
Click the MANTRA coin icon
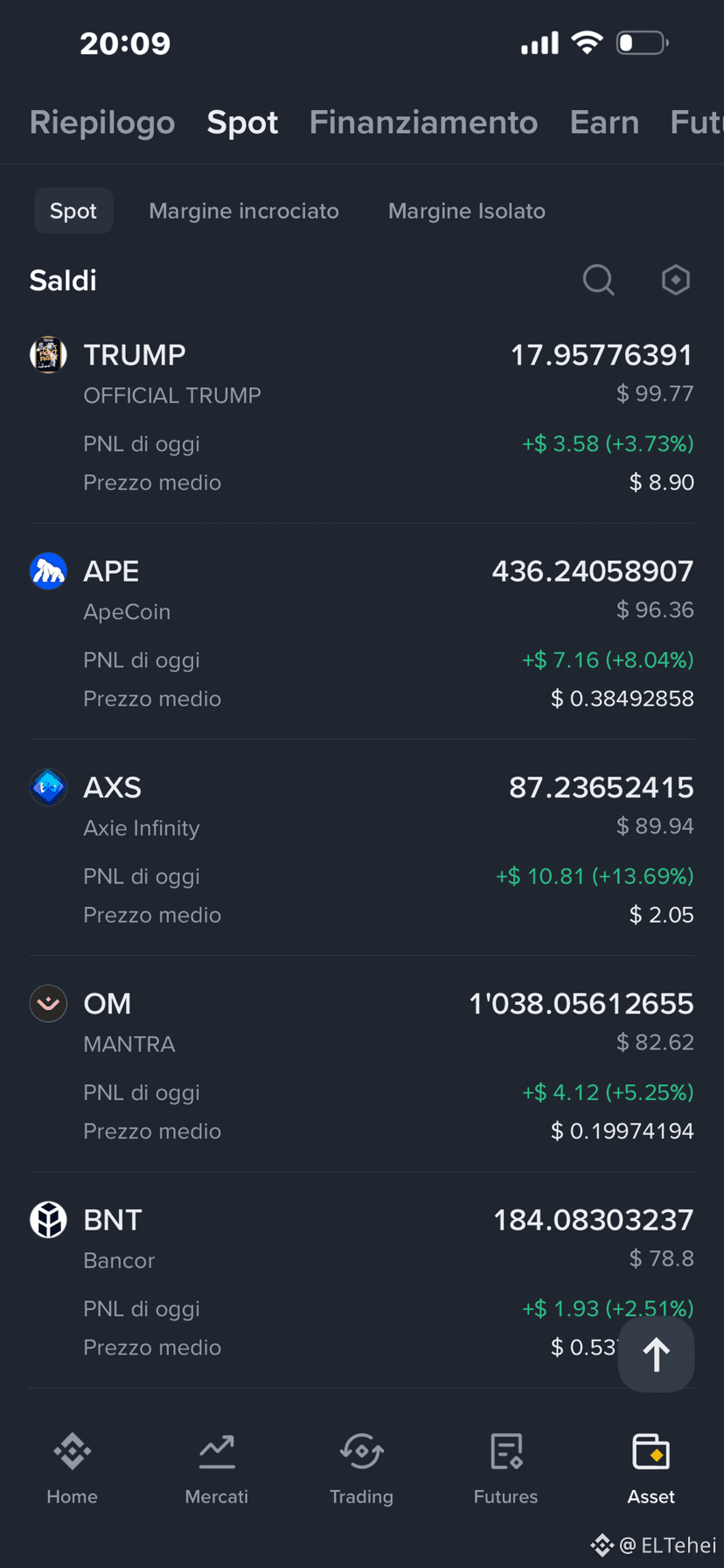point(48,1003)
